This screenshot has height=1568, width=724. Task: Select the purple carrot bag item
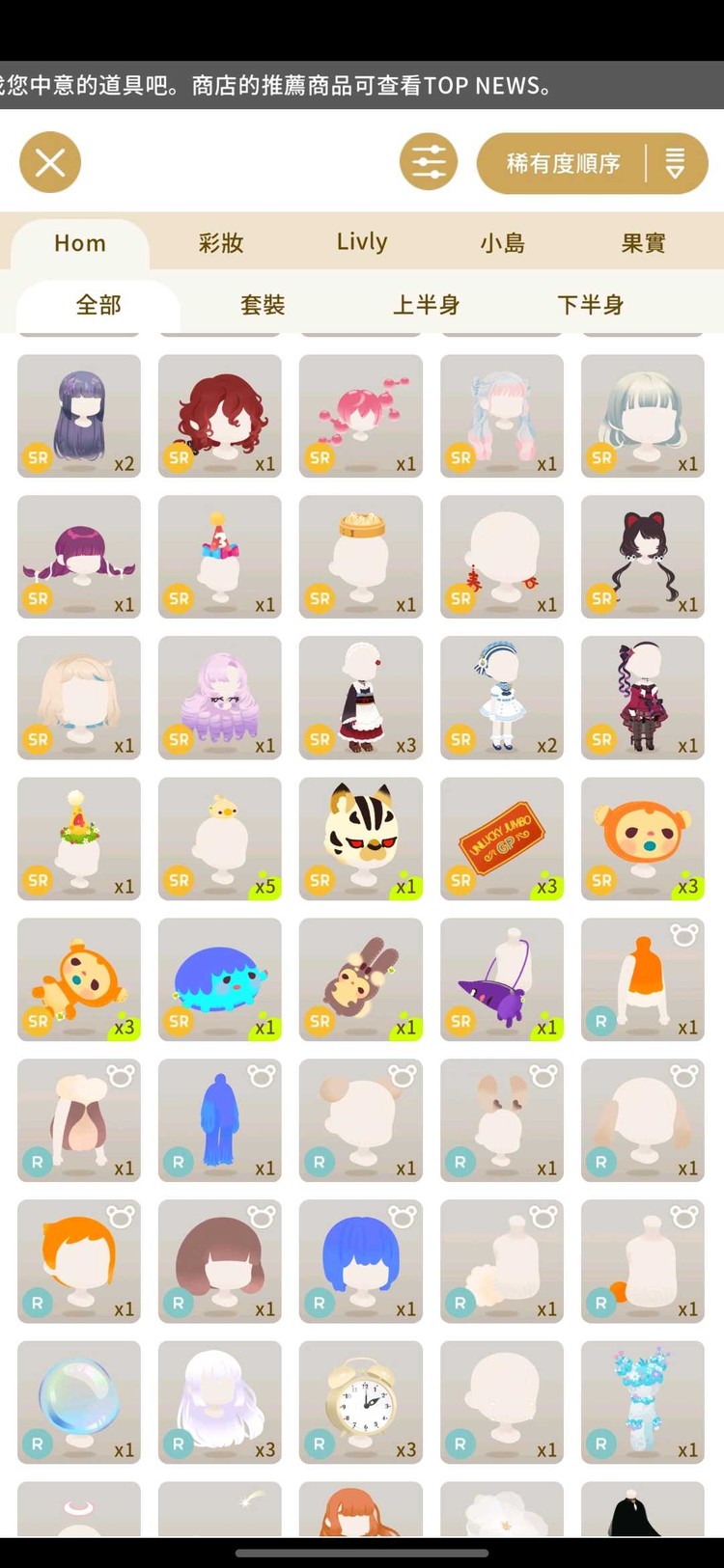tap(502, 979)
